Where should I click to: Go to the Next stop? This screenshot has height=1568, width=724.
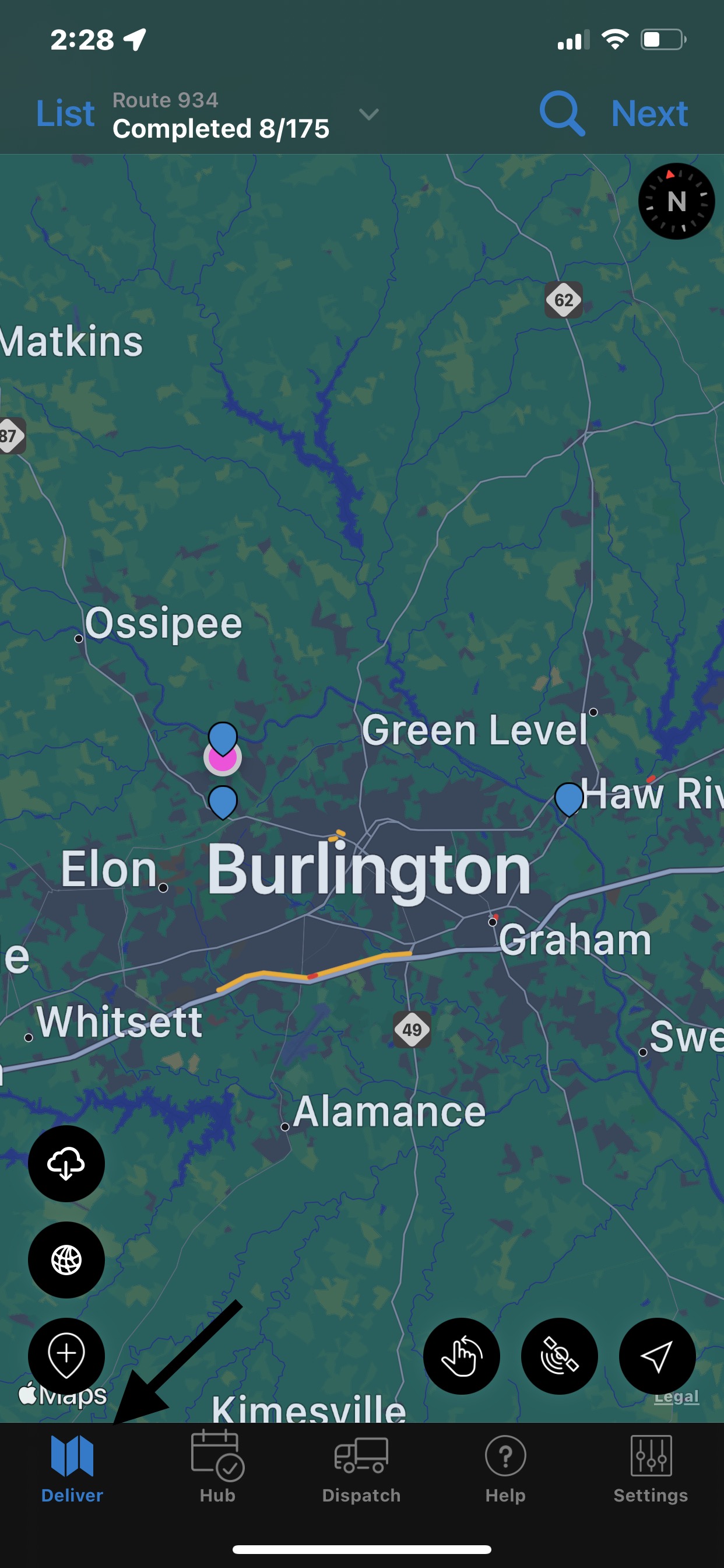[x=649, y=114]
